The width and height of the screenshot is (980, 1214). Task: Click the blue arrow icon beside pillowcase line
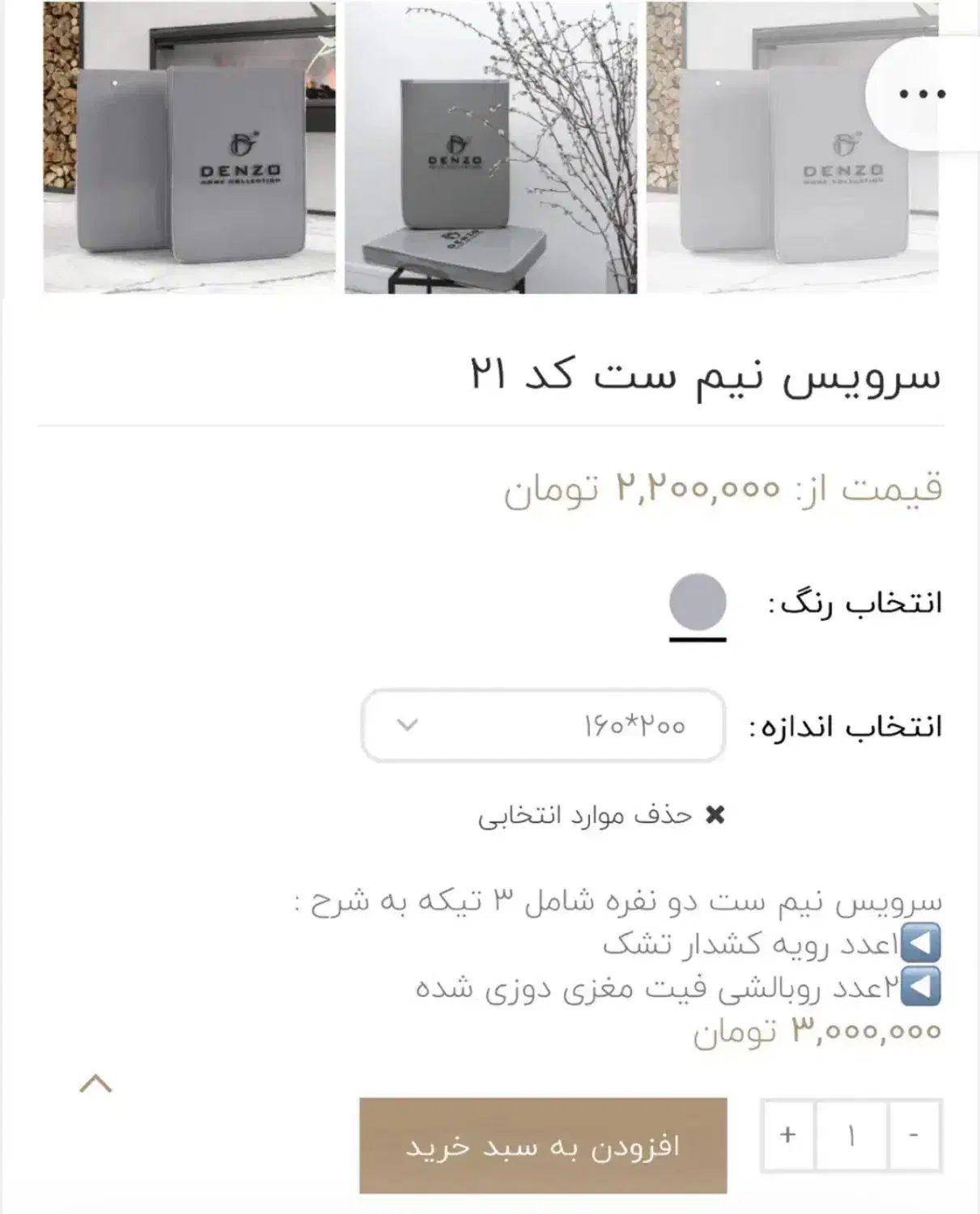tap(919, 987)
